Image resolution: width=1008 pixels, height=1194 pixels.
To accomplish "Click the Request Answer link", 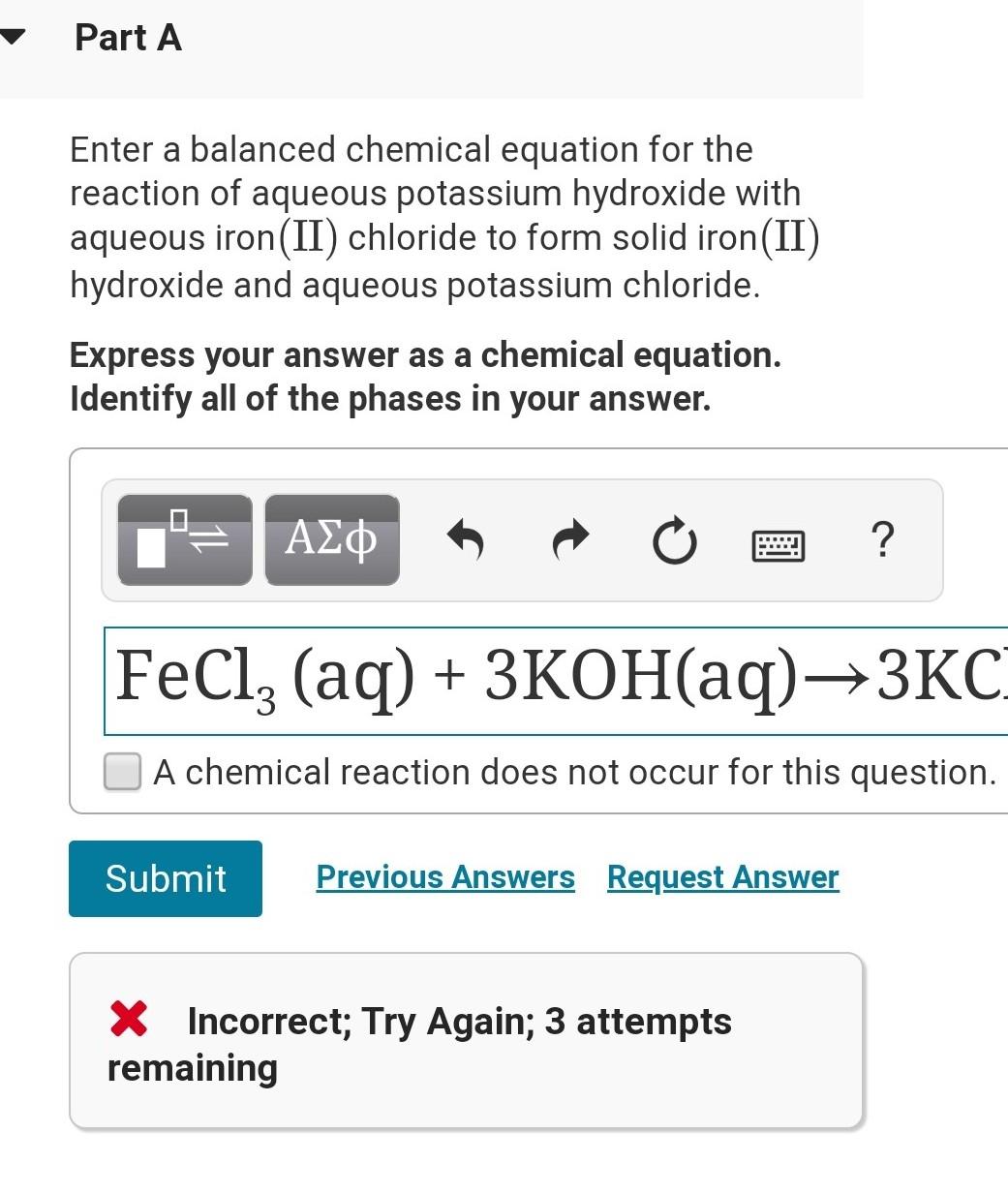I will pos(722,877).
